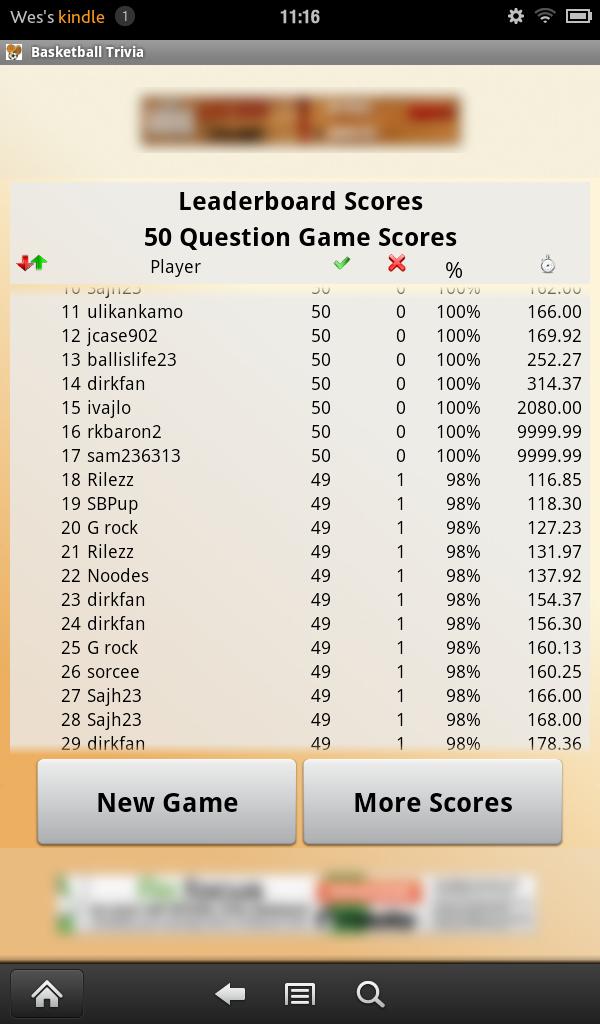This screenshot has width=600, height=1024.
Task: Open search from the bottom bar
Action: click(370, 993)
